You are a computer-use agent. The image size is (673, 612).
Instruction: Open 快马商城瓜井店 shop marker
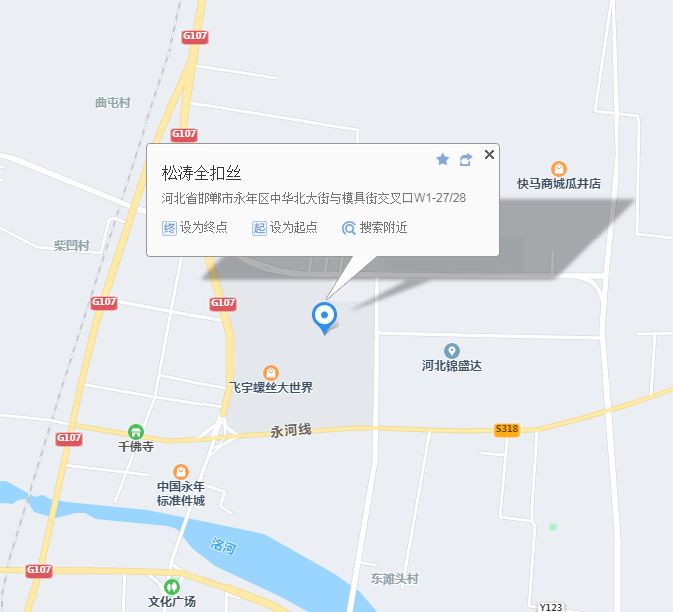click(x=559, y=169)
